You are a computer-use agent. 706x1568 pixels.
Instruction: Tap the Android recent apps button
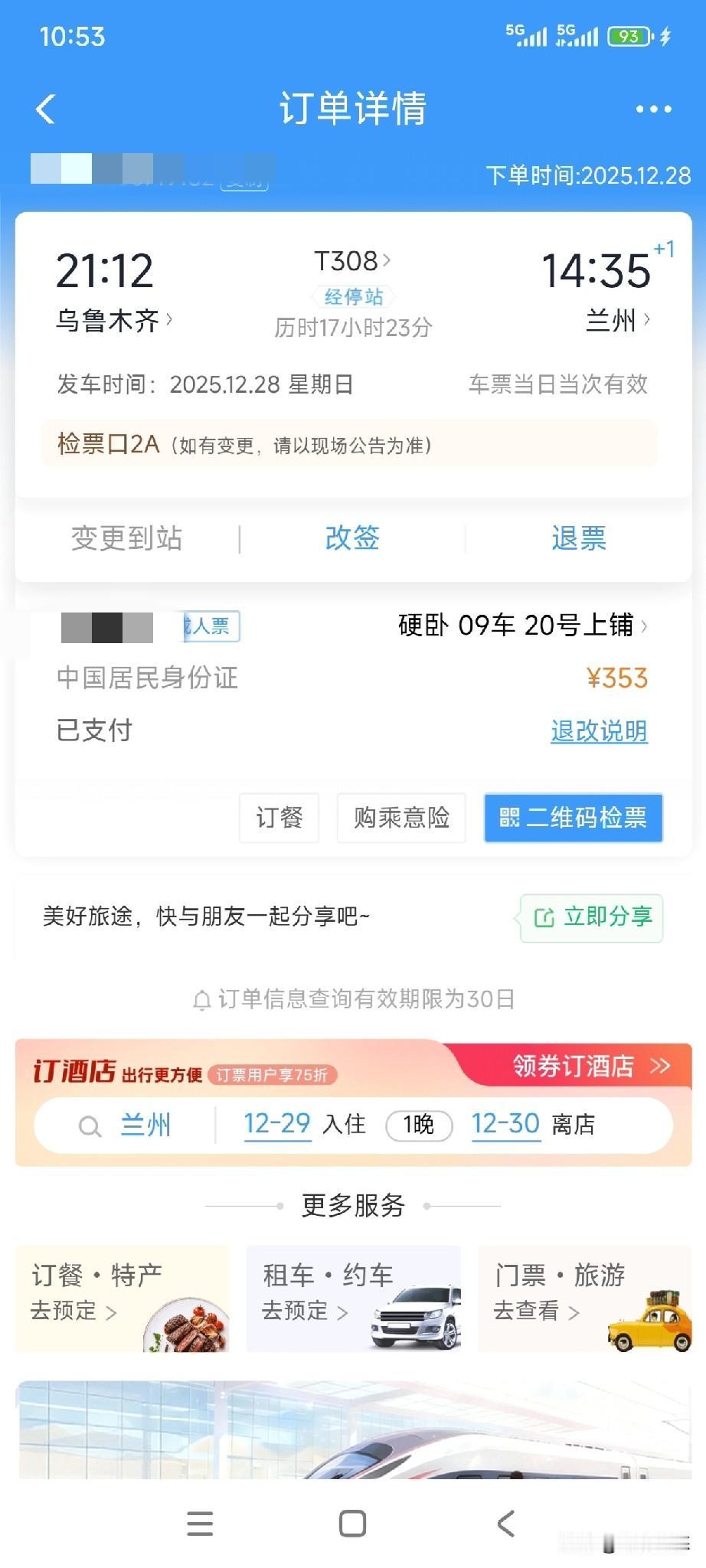click(x=199, y=1524)
